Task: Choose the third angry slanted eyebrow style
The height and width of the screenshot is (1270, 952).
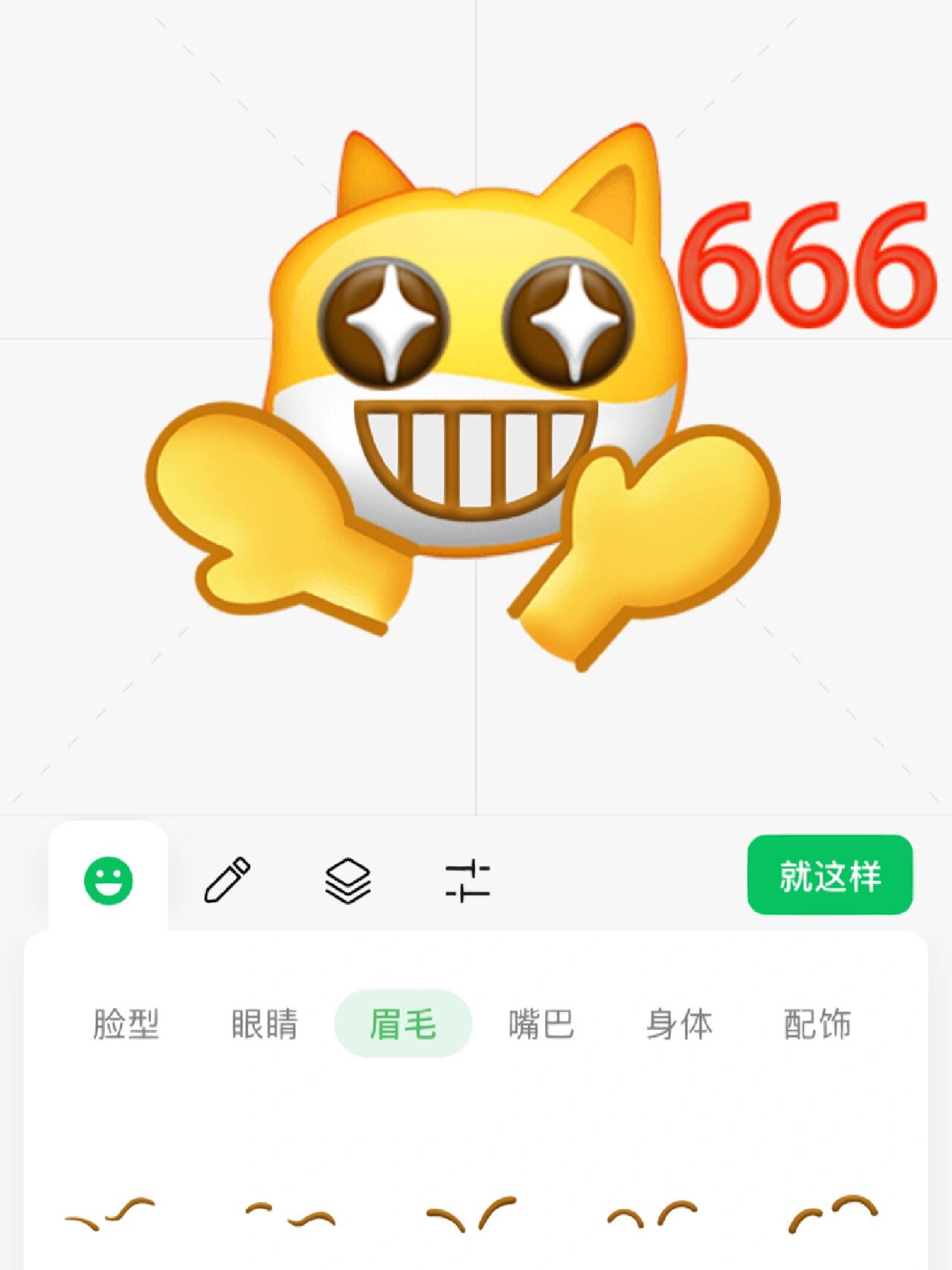Action: [x=472, y=1213]
